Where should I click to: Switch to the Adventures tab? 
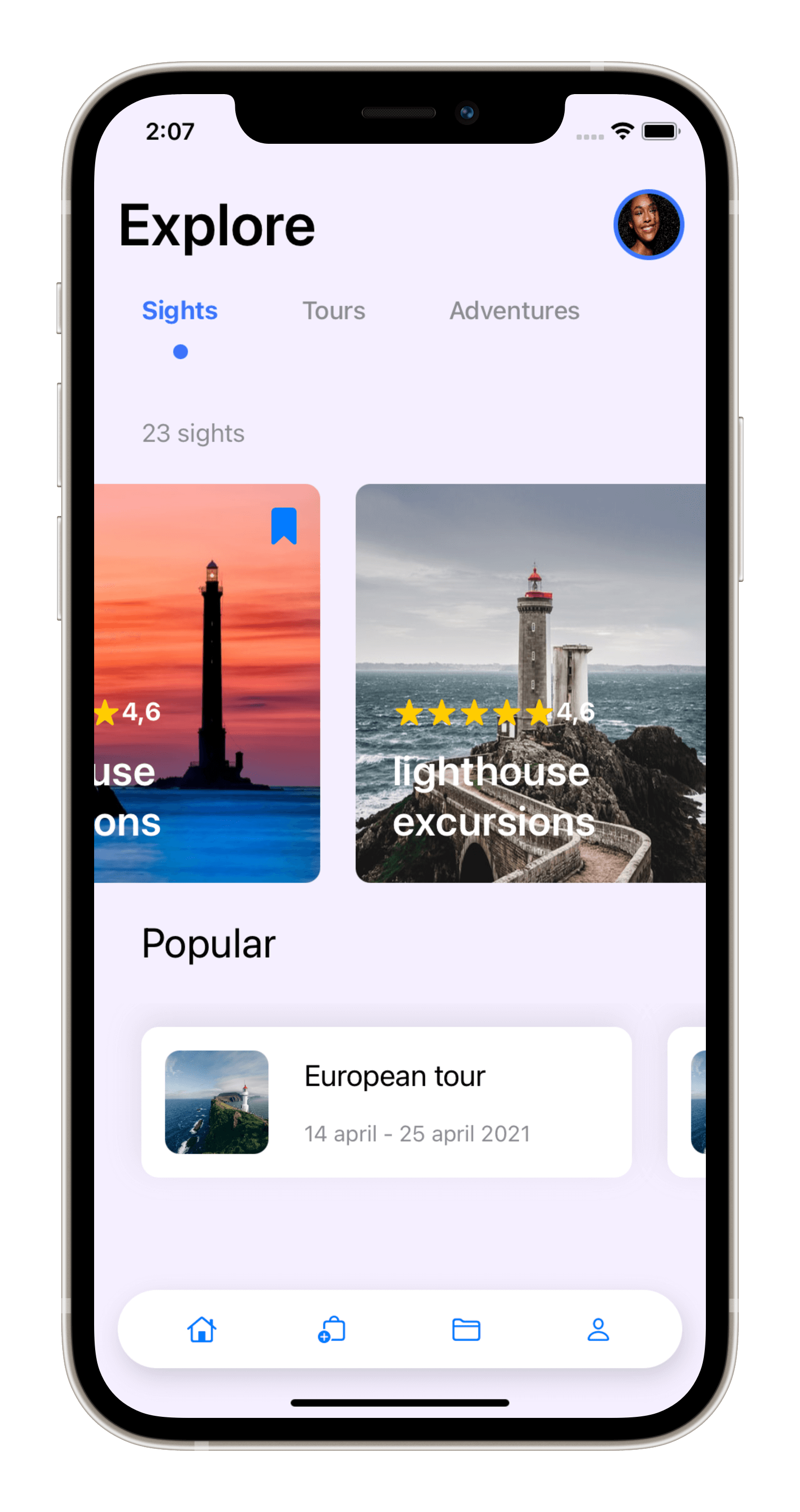tap(514, 311)
